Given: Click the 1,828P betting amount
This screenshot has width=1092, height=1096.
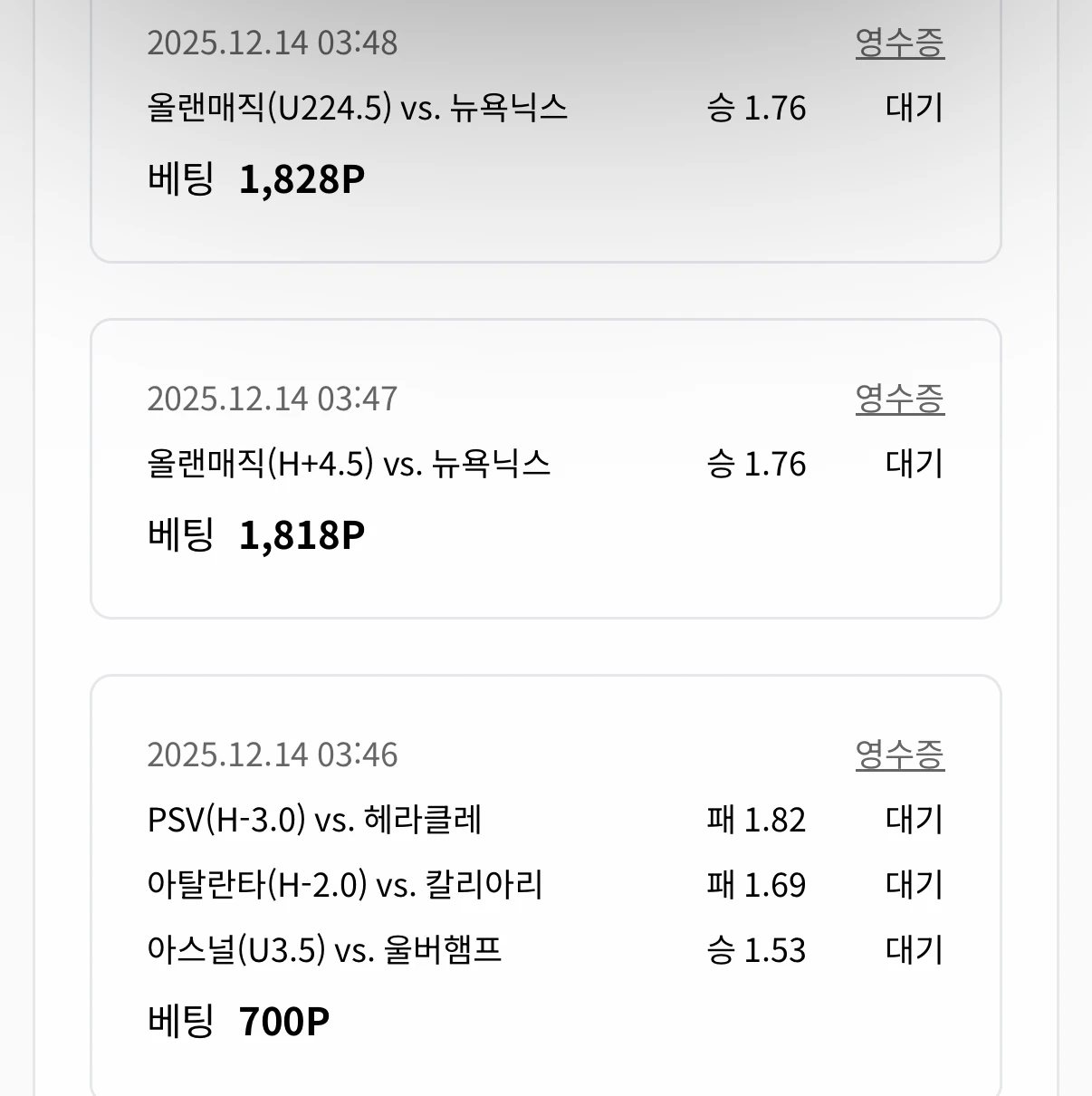Looking at the screenshot, I should click(x=302, y=179).
